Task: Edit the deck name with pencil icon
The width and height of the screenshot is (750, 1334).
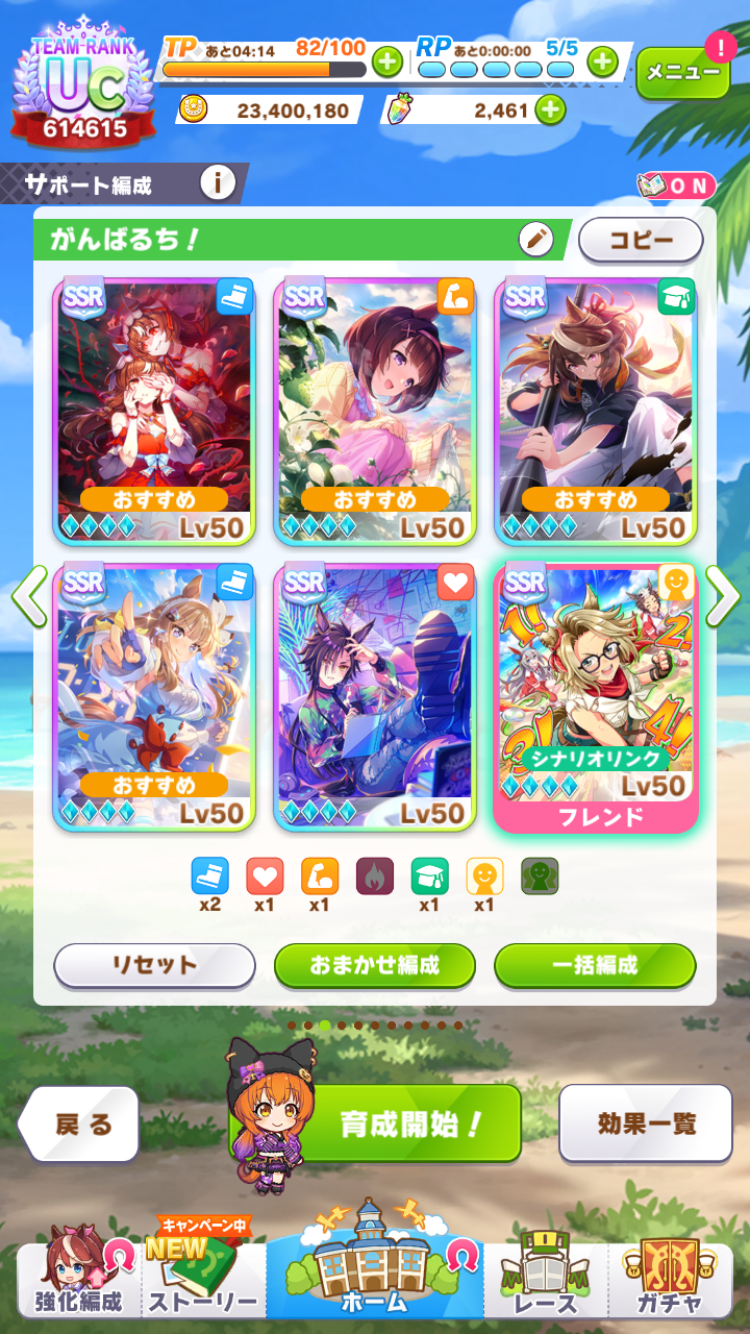Action: pyautogui.click(x=536, y=239)
